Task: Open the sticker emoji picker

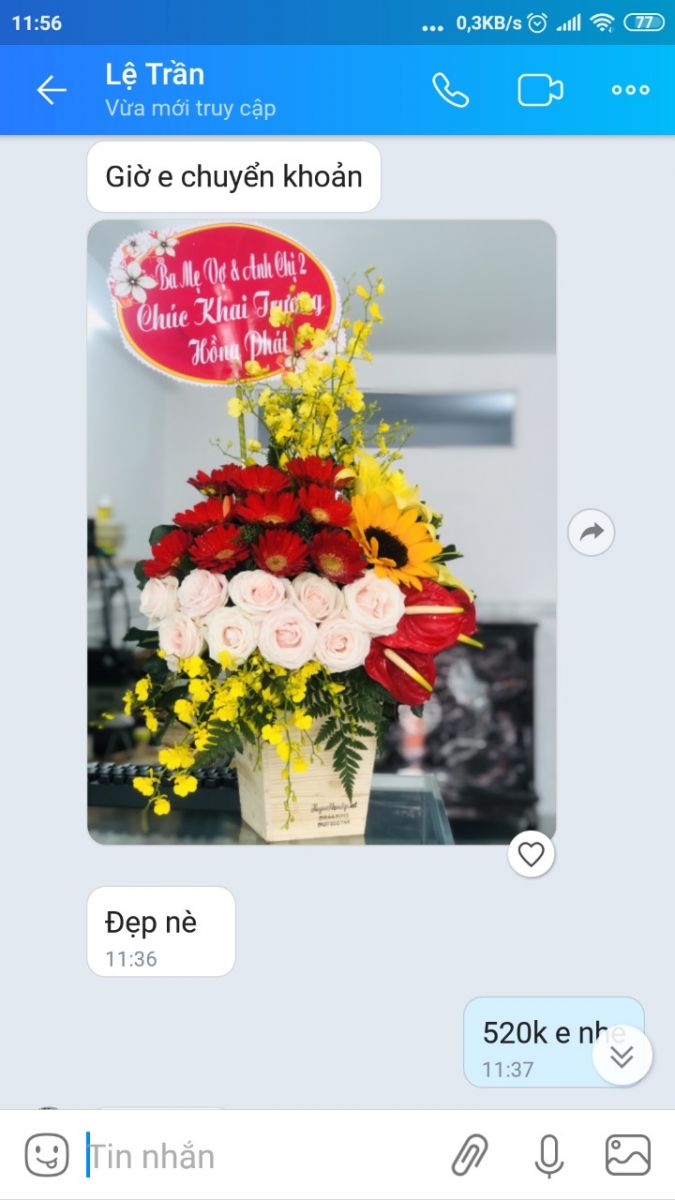Action: click(x=46, y=1156)
